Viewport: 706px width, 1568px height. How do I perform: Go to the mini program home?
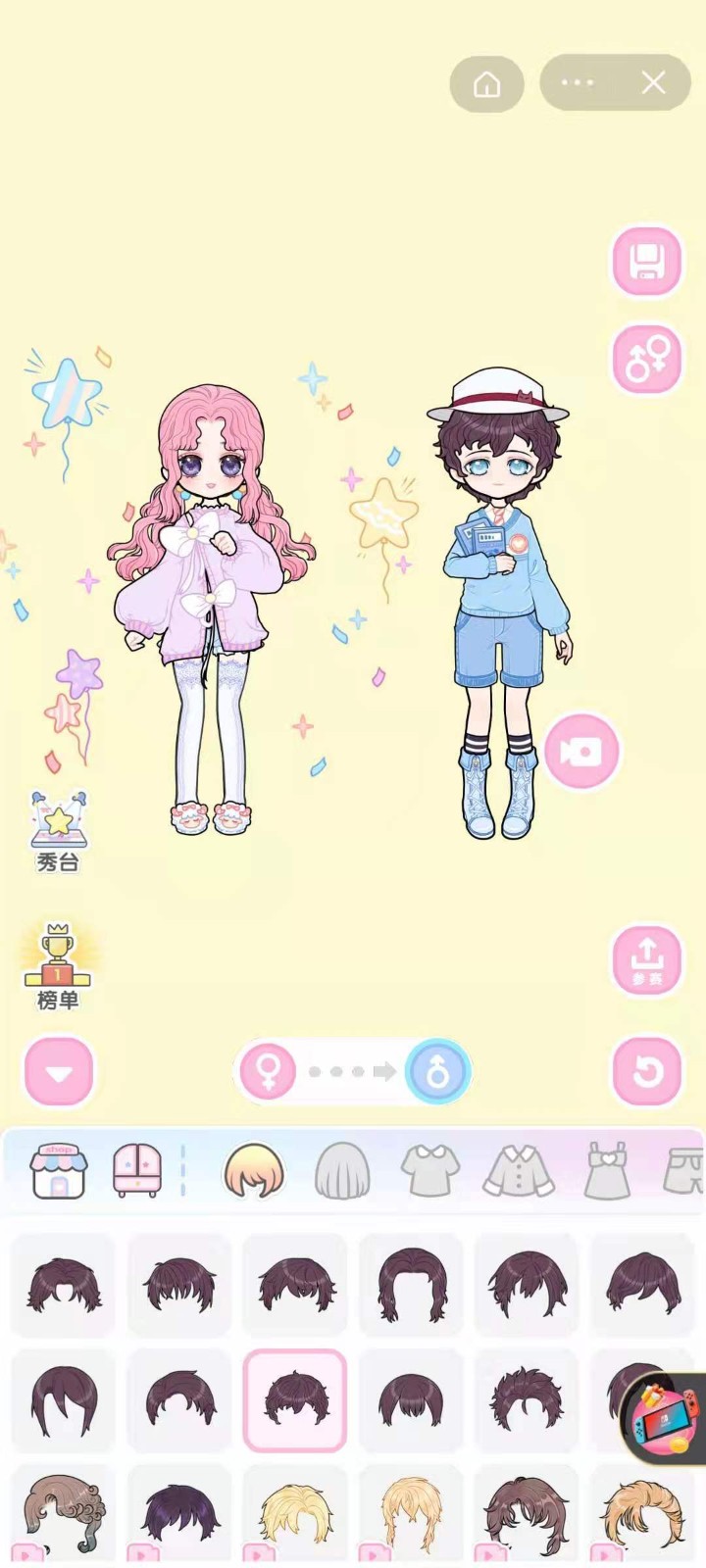pyautogui.click(x=486, y=84)
